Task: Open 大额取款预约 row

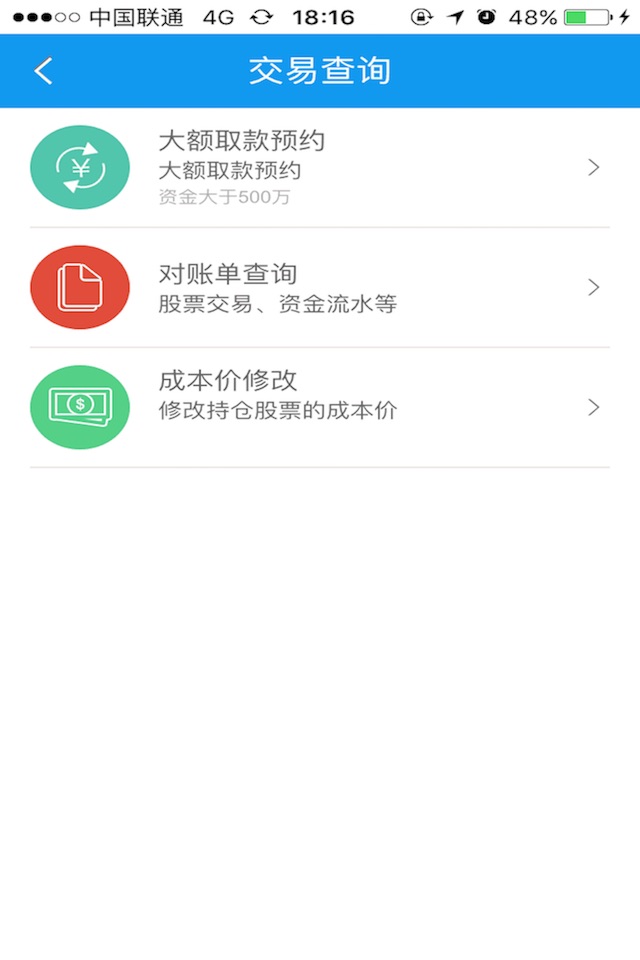Action: (320, 167)
